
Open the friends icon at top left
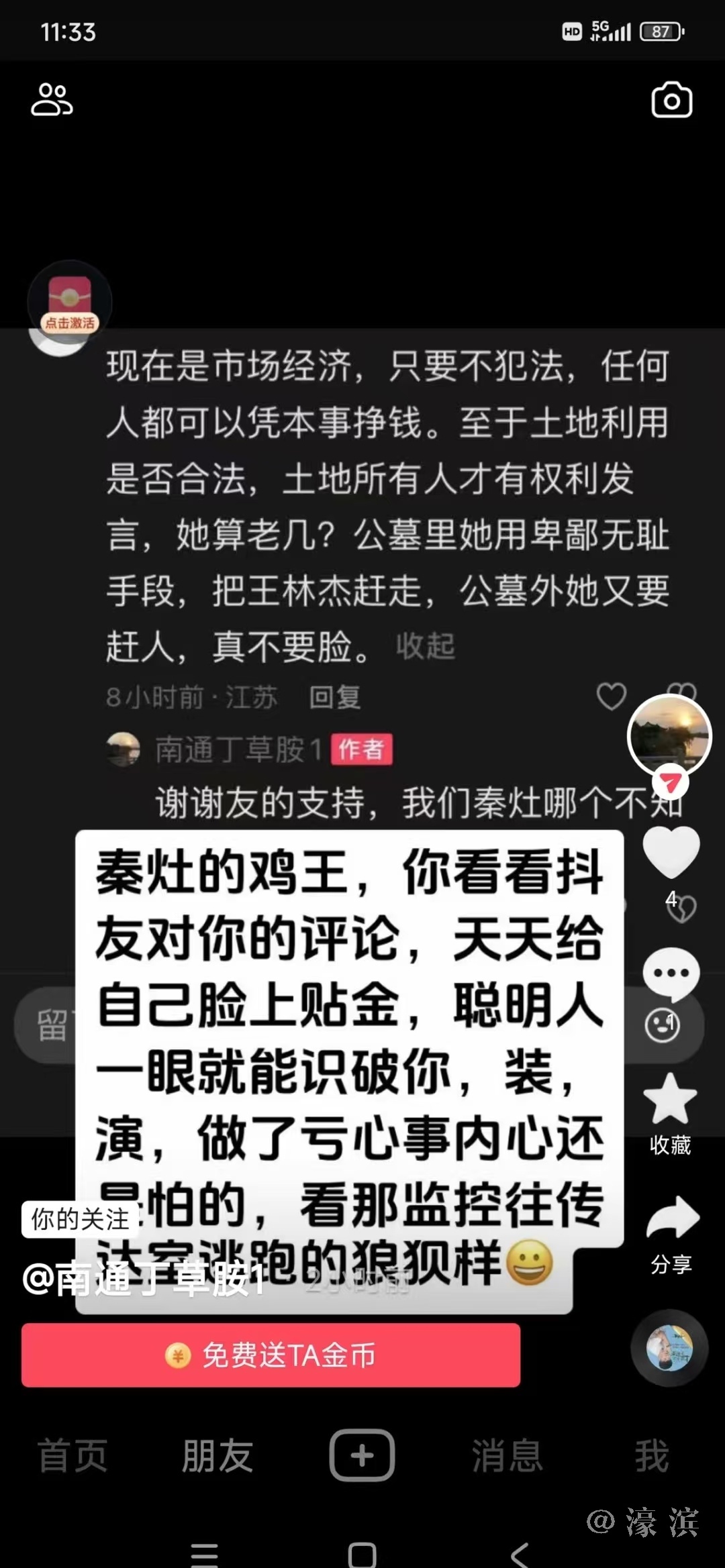[52, 99]
